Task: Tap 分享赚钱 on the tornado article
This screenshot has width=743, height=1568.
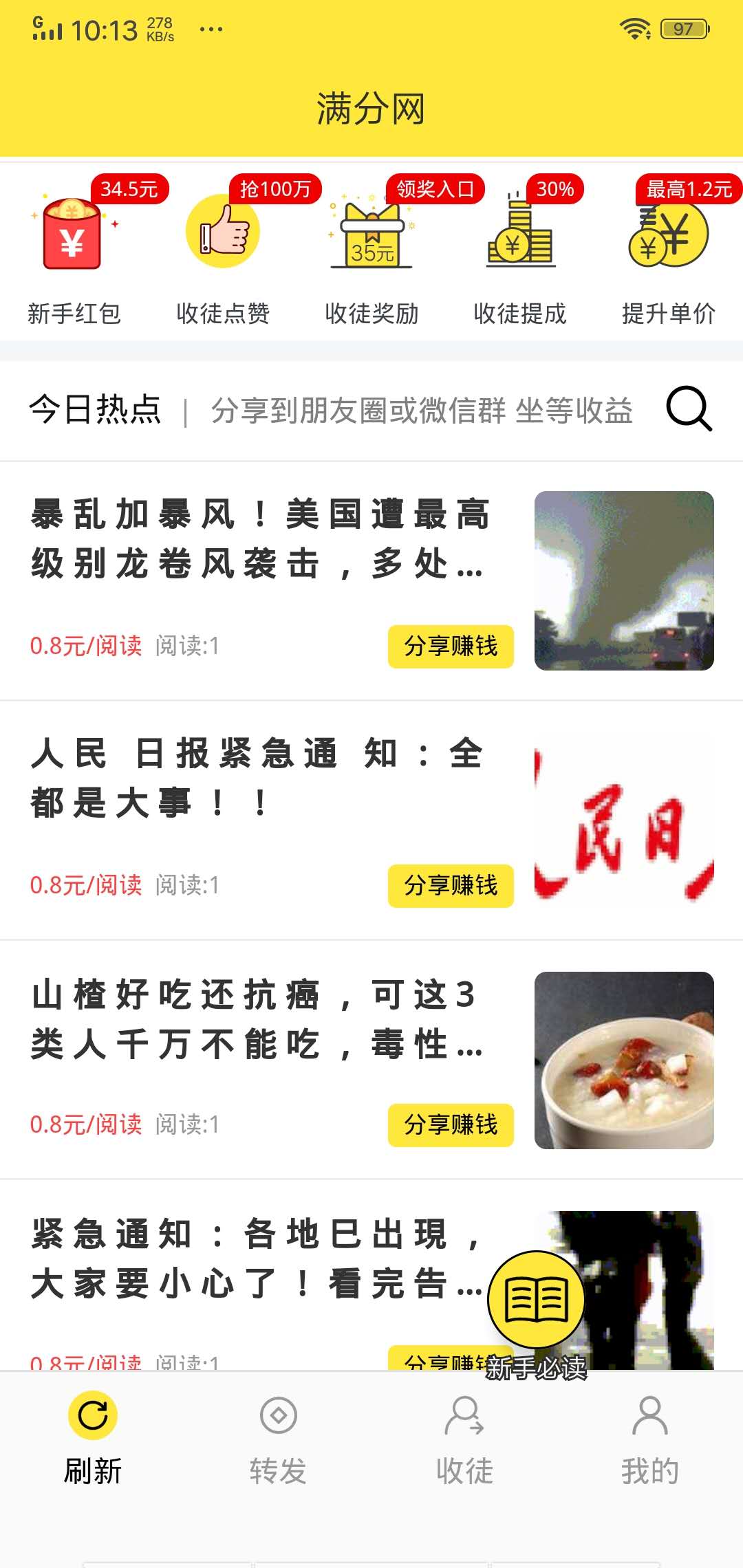Action: click(451, 646)
